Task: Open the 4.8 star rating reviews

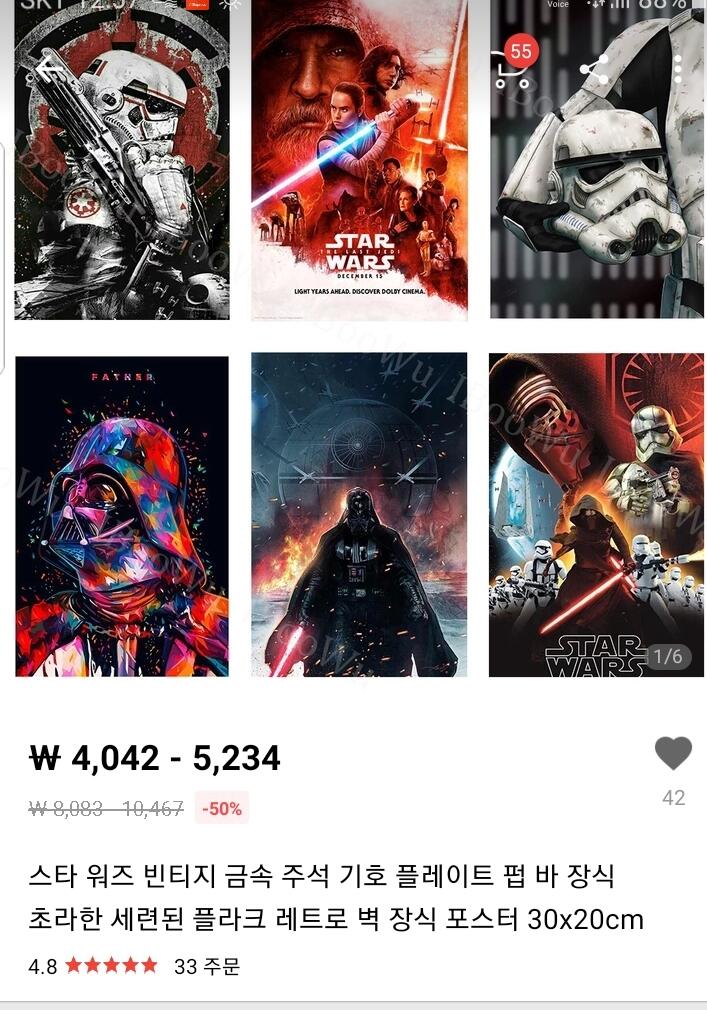Action: pos(93,966)
